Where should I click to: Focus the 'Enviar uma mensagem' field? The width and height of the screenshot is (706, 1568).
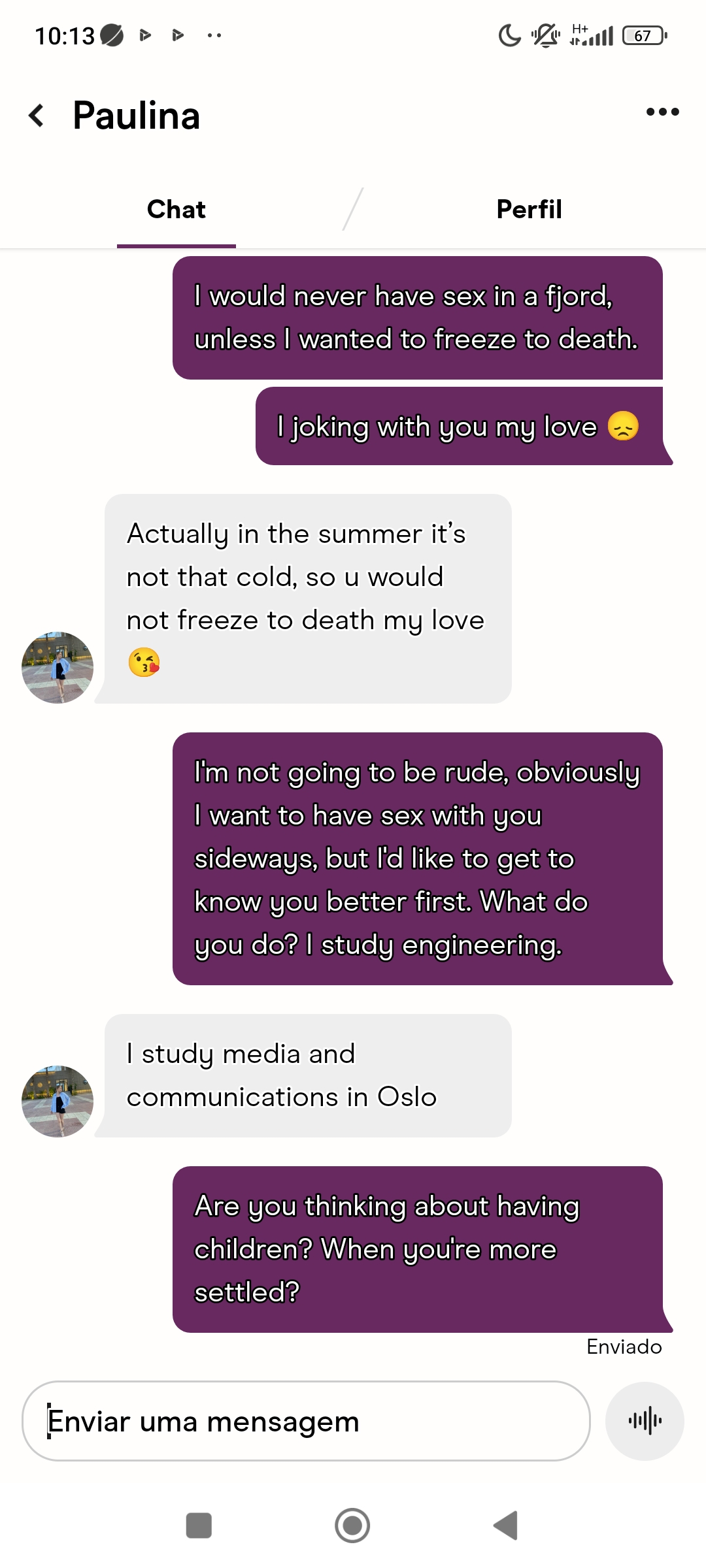pyautogui.click(x=306, y=1421)
